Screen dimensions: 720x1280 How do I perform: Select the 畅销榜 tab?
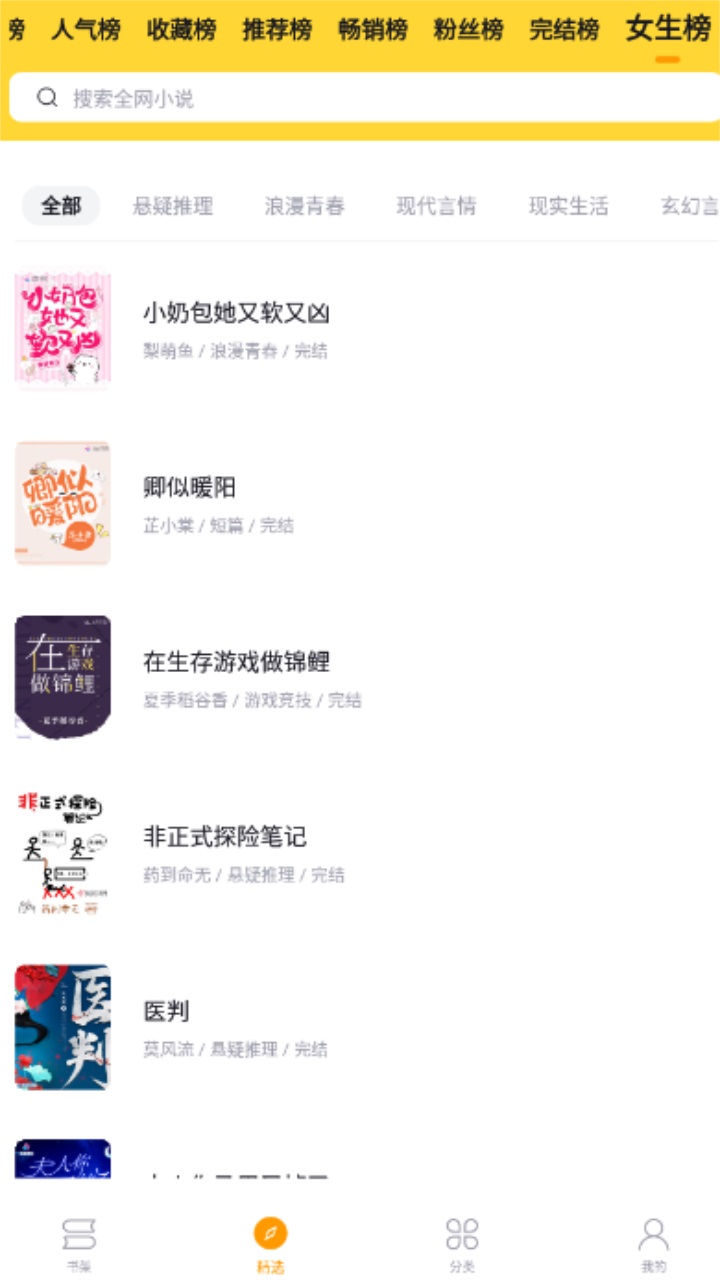pyautogui.click(x=373, y=30)
